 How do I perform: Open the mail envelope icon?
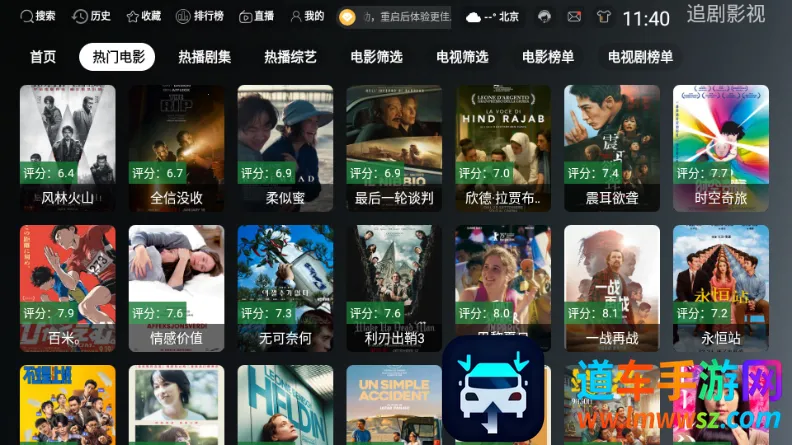click(x=573, y=17)
